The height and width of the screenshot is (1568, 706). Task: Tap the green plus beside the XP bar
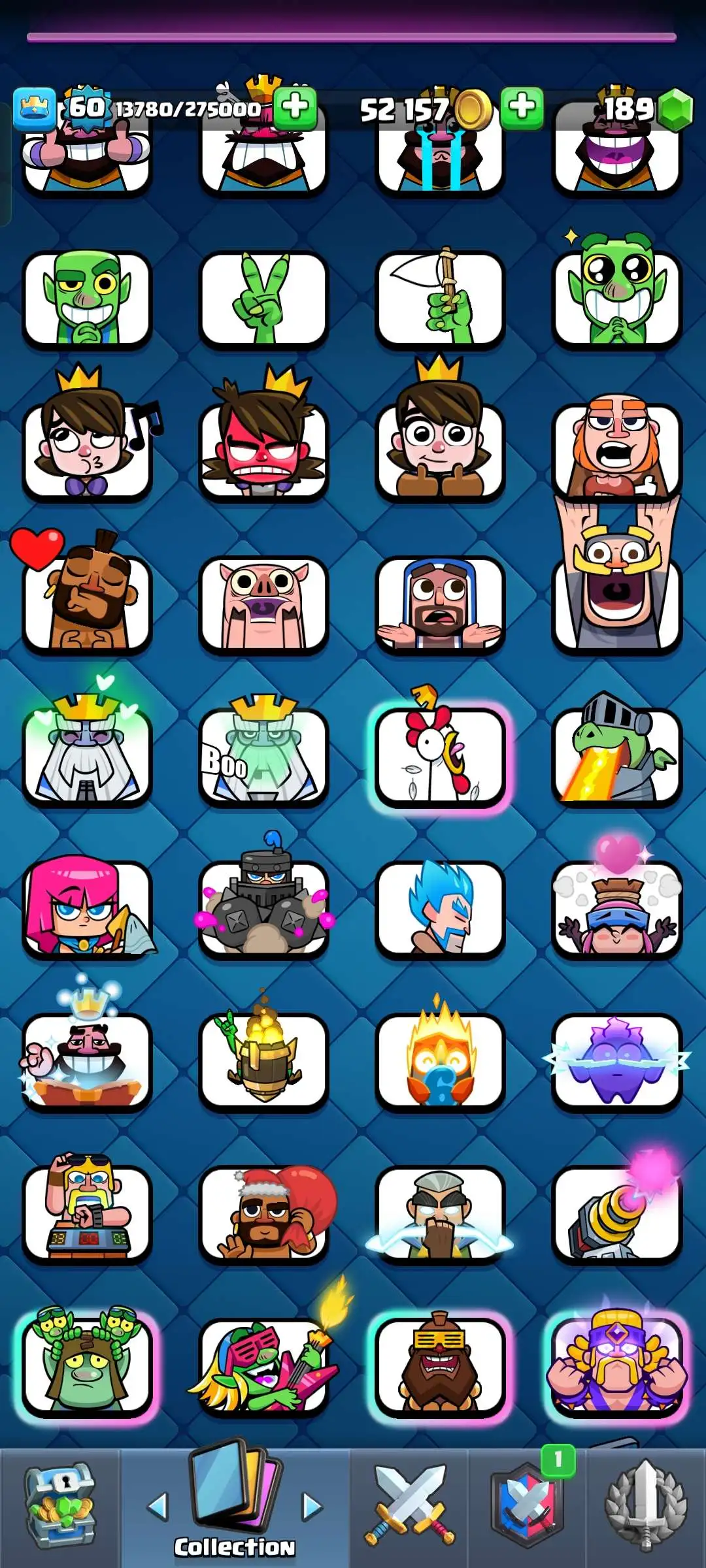coord(295,108)
